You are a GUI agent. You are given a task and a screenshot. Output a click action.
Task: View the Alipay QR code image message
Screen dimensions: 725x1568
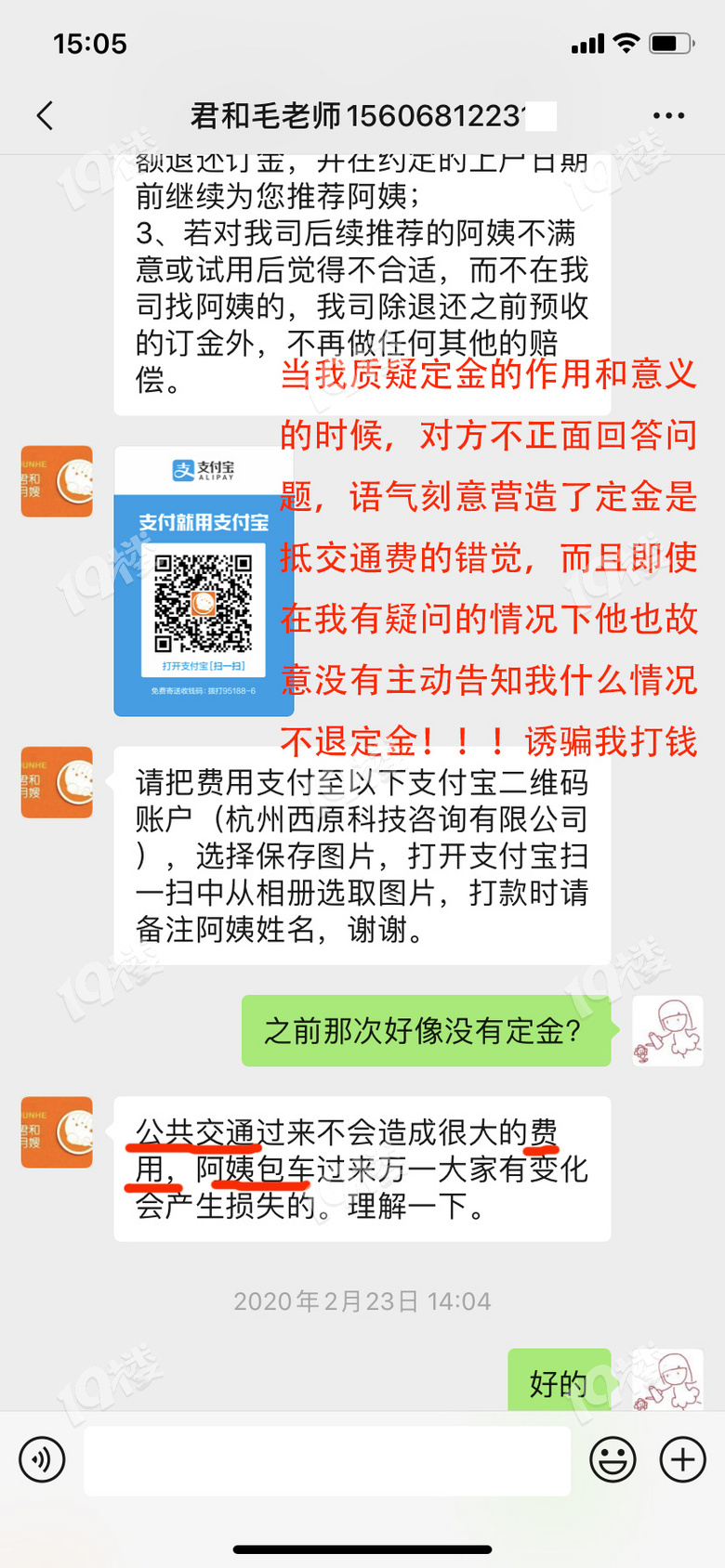click(x=203, y=581)
